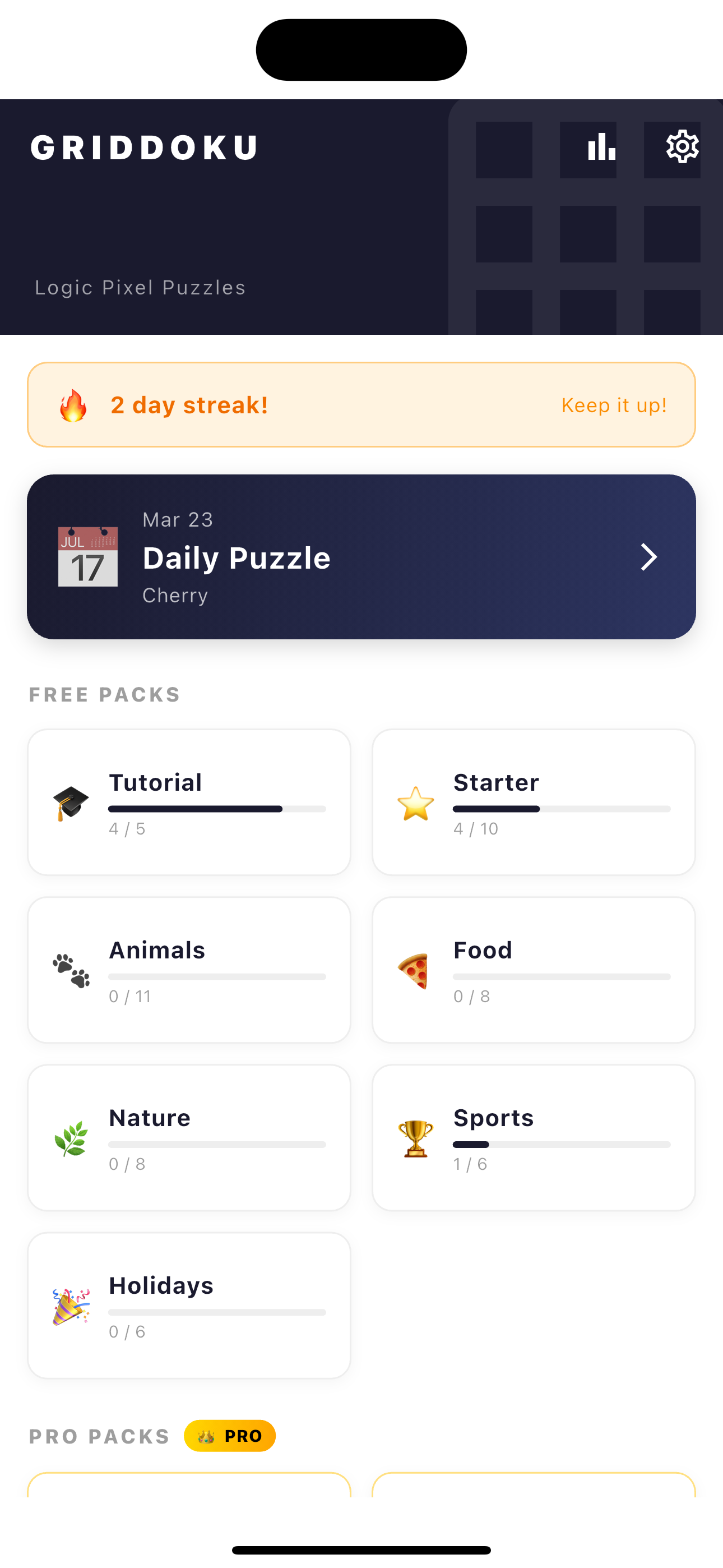Start the Daily Puzzle for Mar 23
723x1568 pixels.
(361, 557)
